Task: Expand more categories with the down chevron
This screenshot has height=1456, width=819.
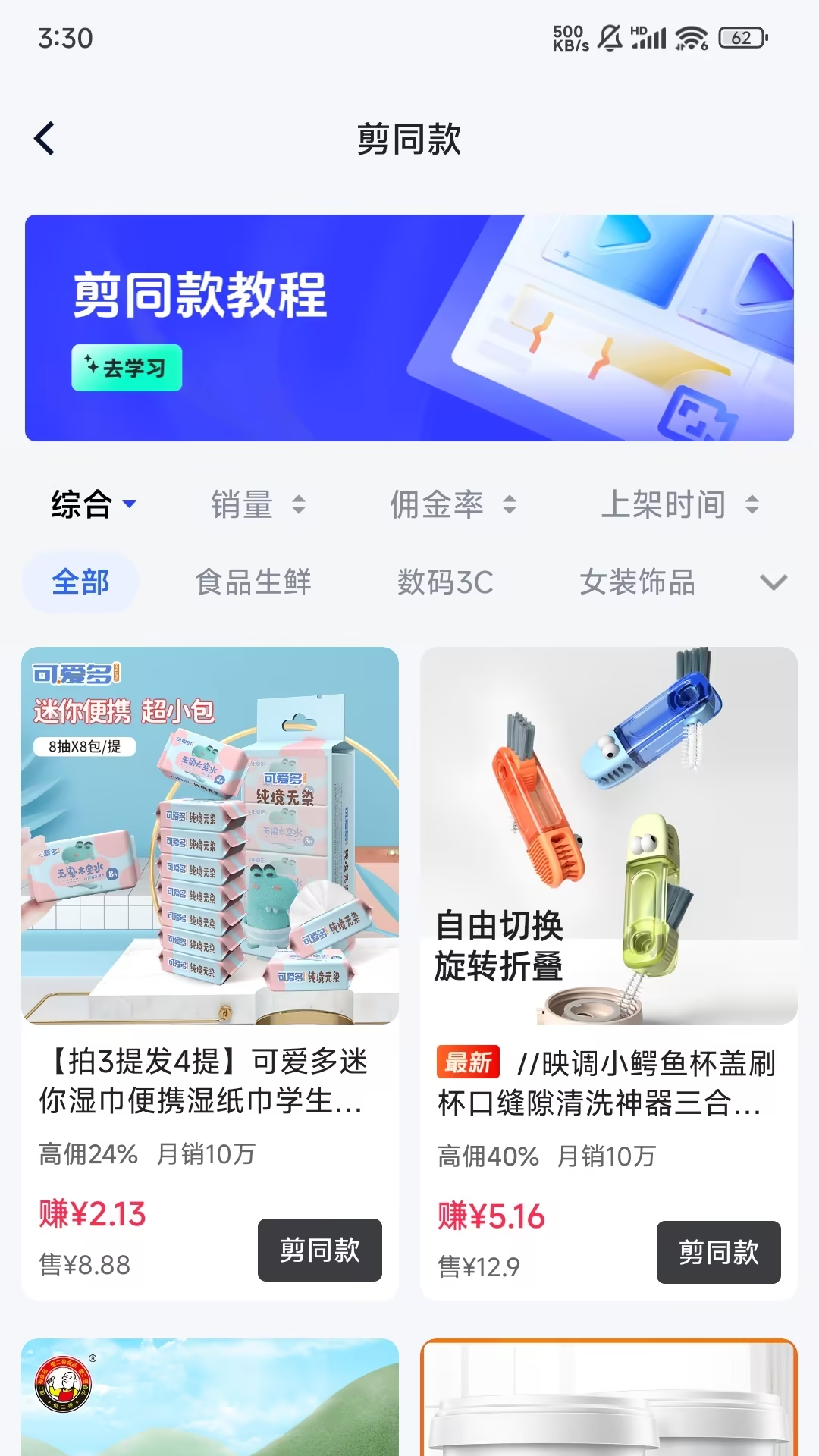Action: [773, 584]
